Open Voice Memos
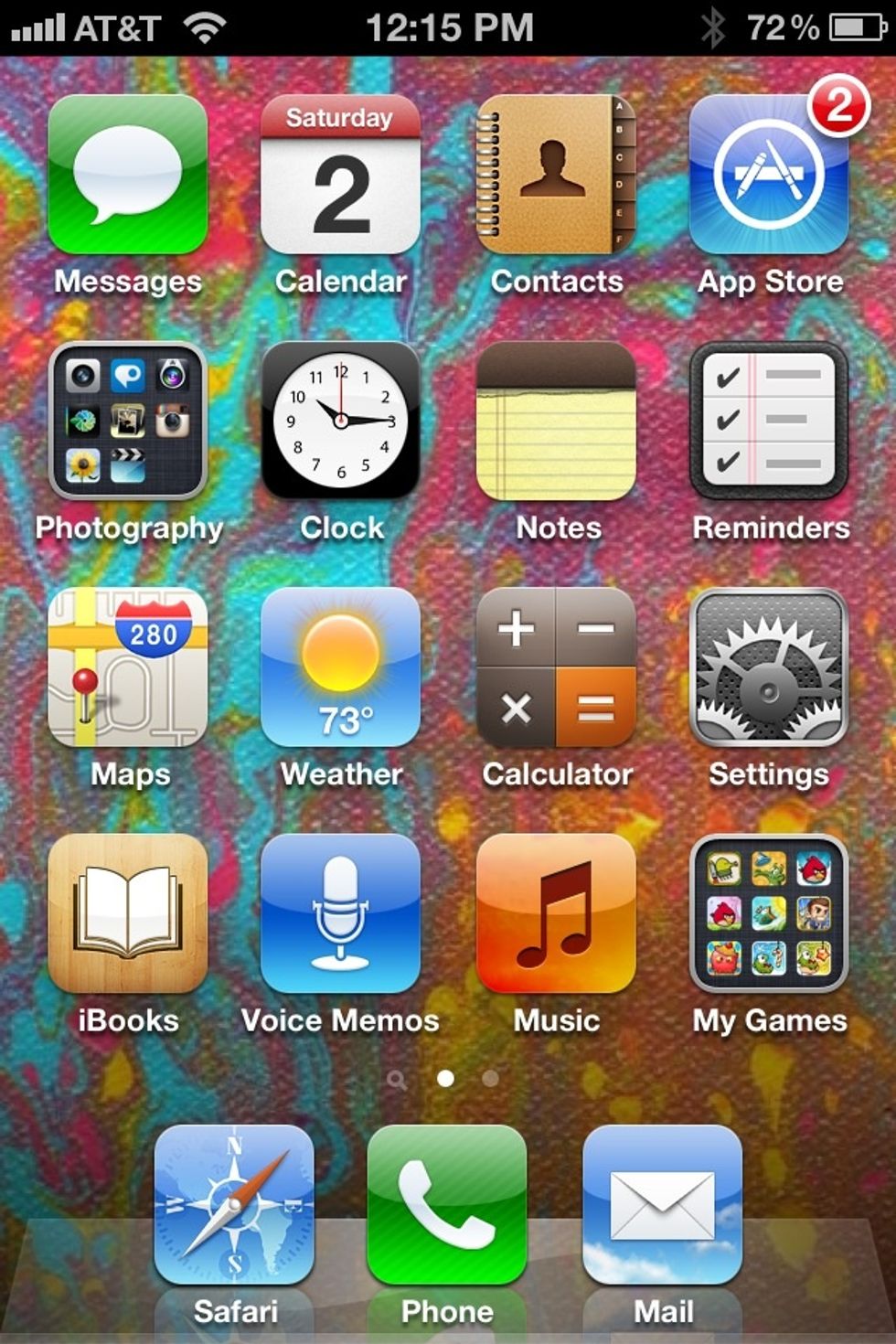896x1344 pixels. pyautogui.click(x=341, y=913)
